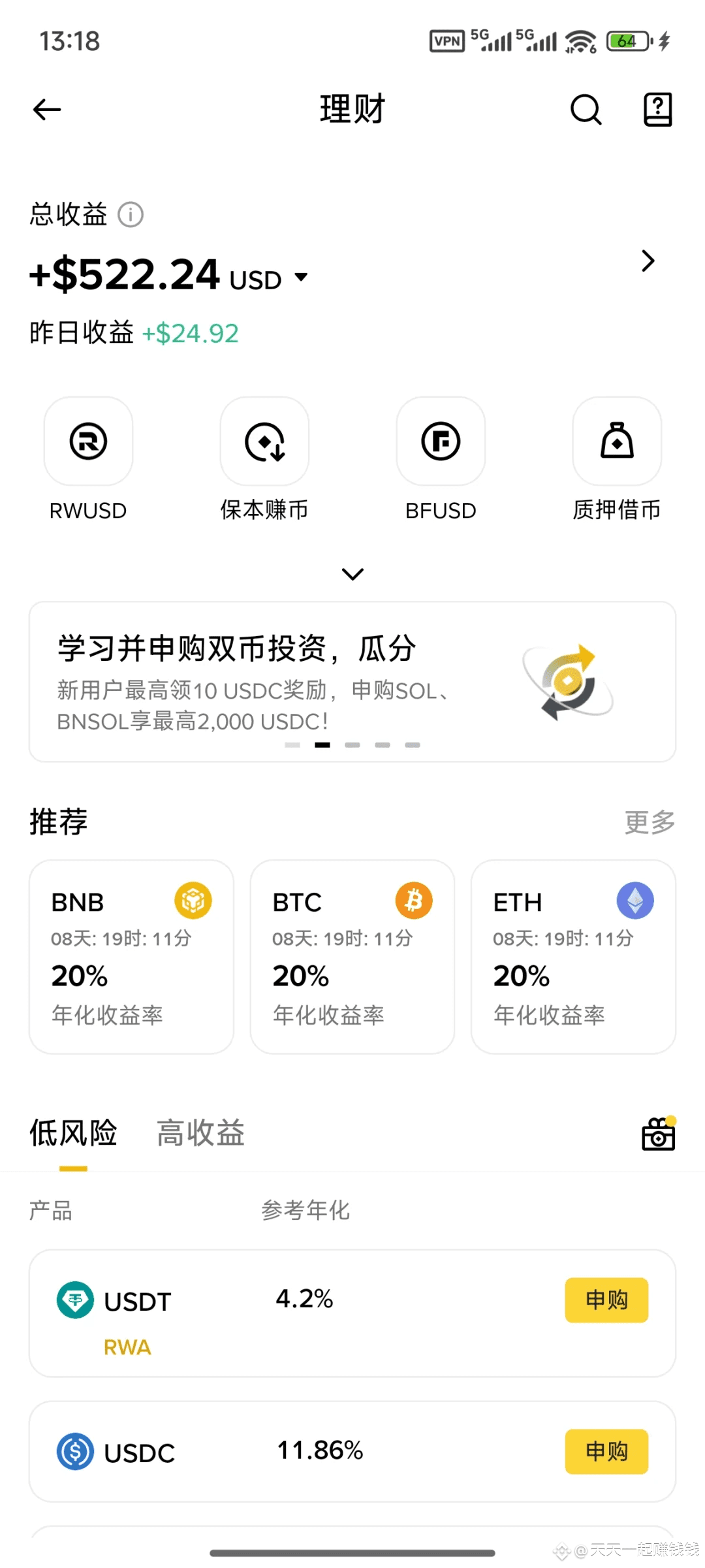Viewport: 705px width, 1568px height.
Task: Expand more shortcuts with the down chevron
Action: pyautogui.click(x=352, y=574)
